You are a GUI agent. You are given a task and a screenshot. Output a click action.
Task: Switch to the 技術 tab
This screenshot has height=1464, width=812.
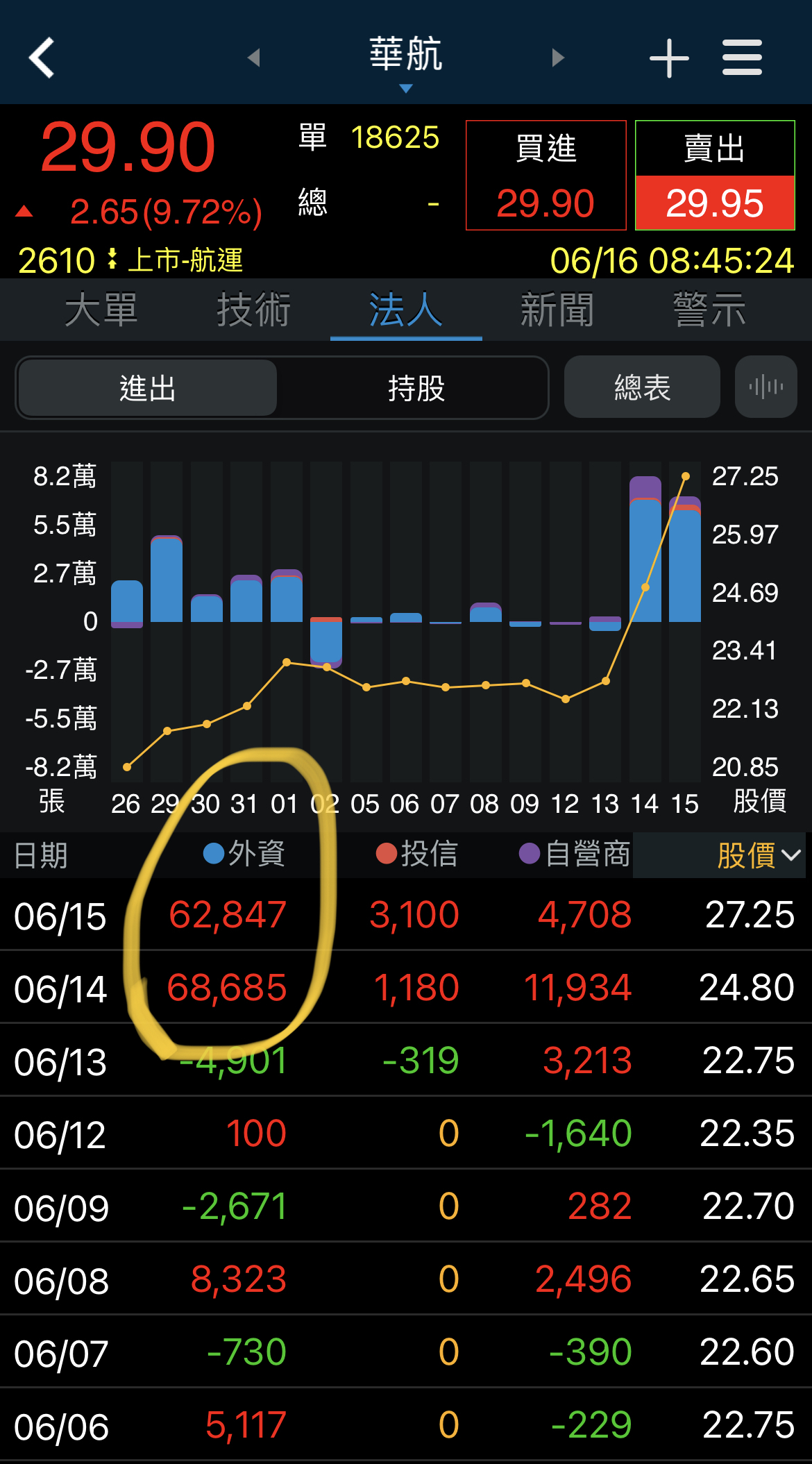253,310
